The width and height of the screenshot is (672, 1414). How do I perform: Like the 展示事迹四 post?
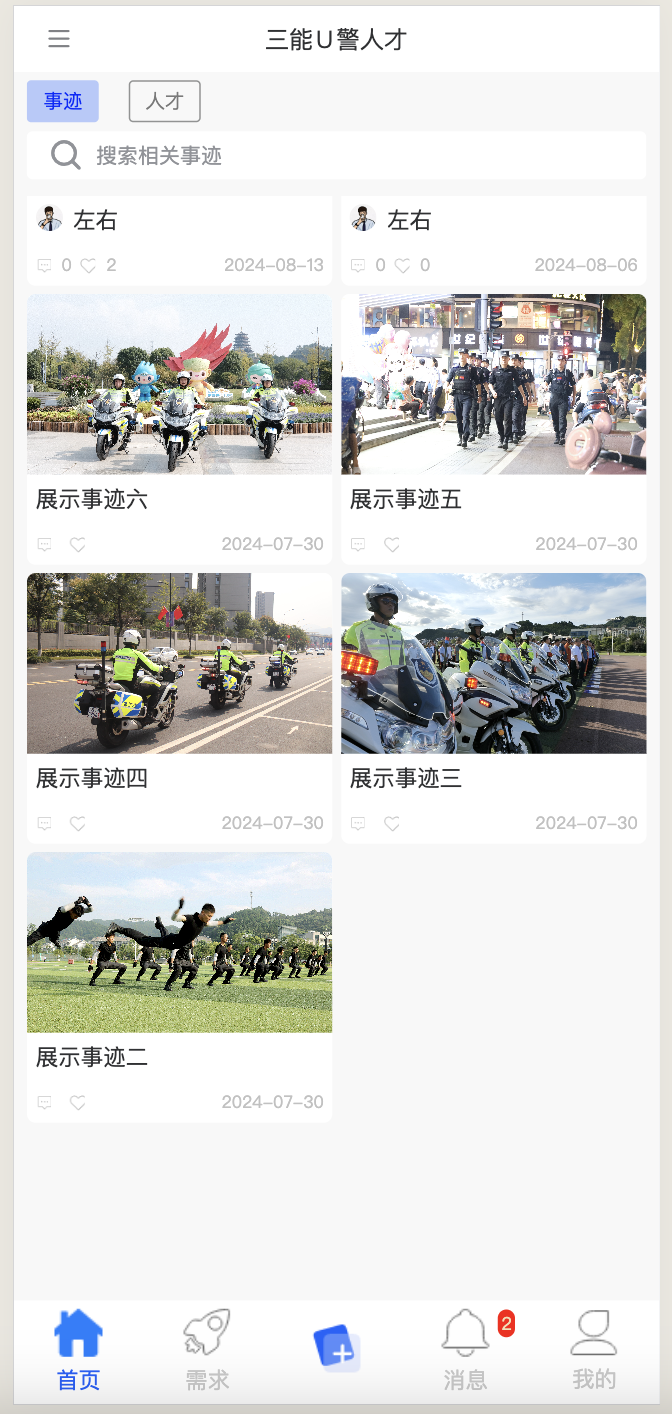click(78, 824)
